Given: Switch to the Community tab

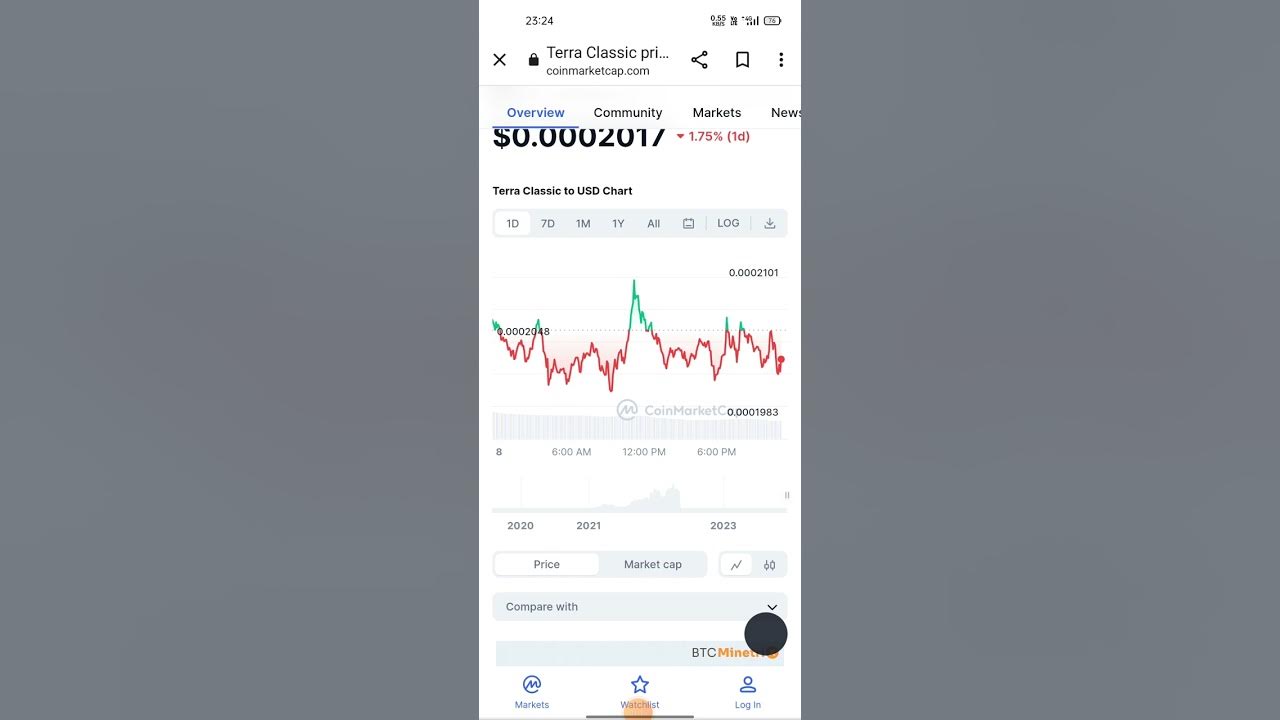Looking at the screenshot, I should (627, 113).
